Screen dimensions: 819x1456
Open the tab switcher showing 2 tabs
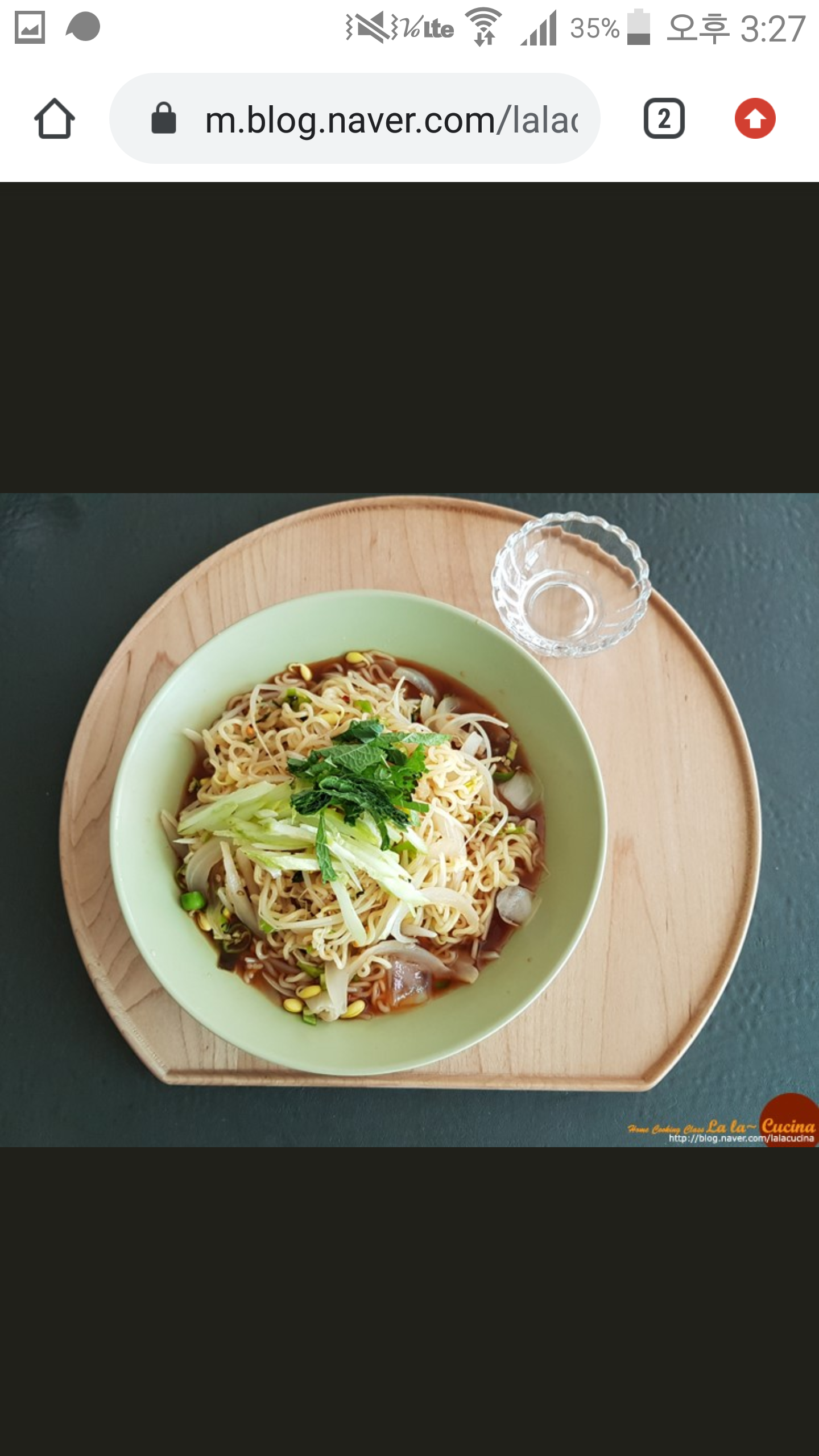click(x=664, y=119)
